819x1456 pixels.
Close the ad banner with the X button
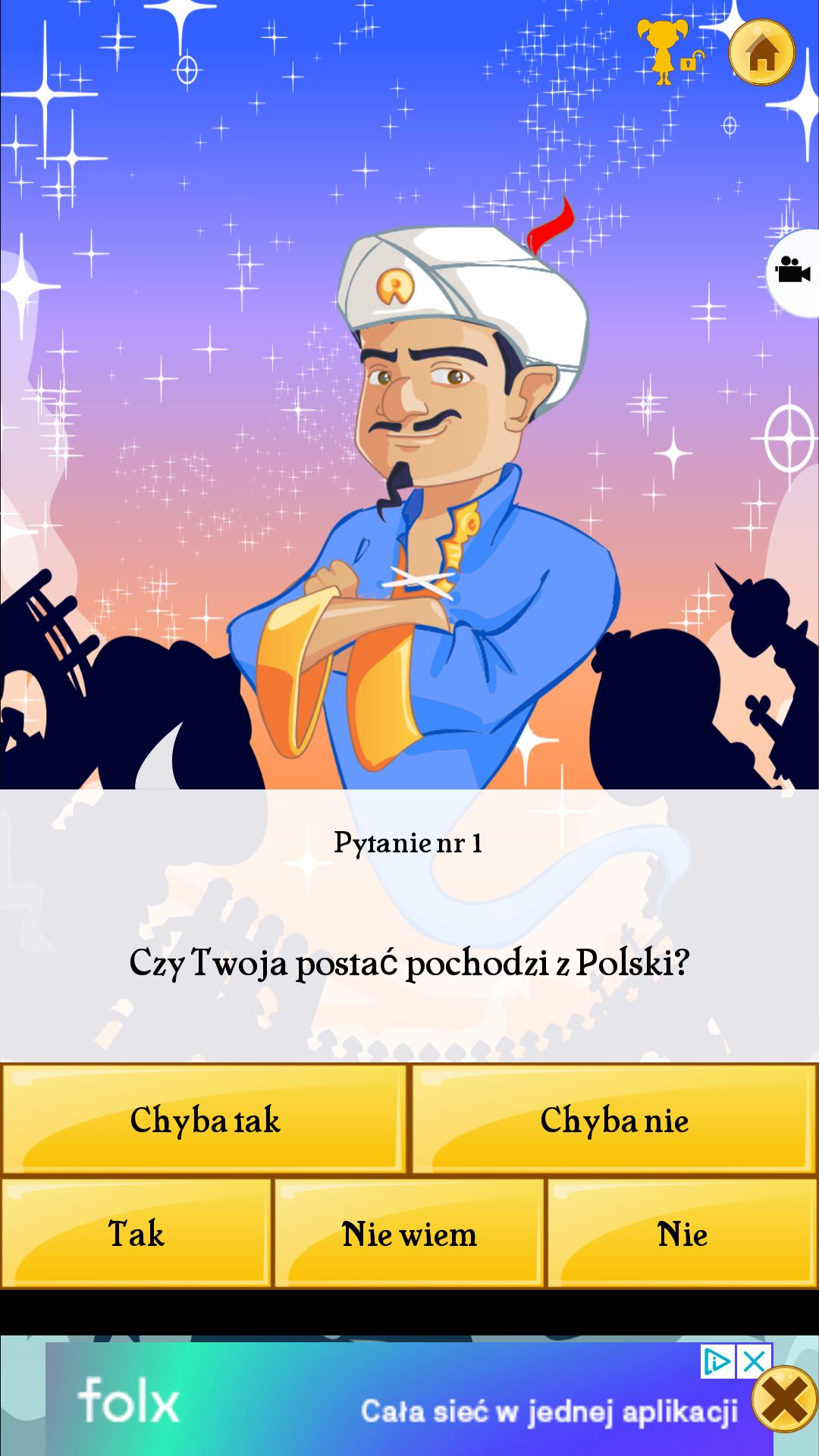tap(785, 1399)
